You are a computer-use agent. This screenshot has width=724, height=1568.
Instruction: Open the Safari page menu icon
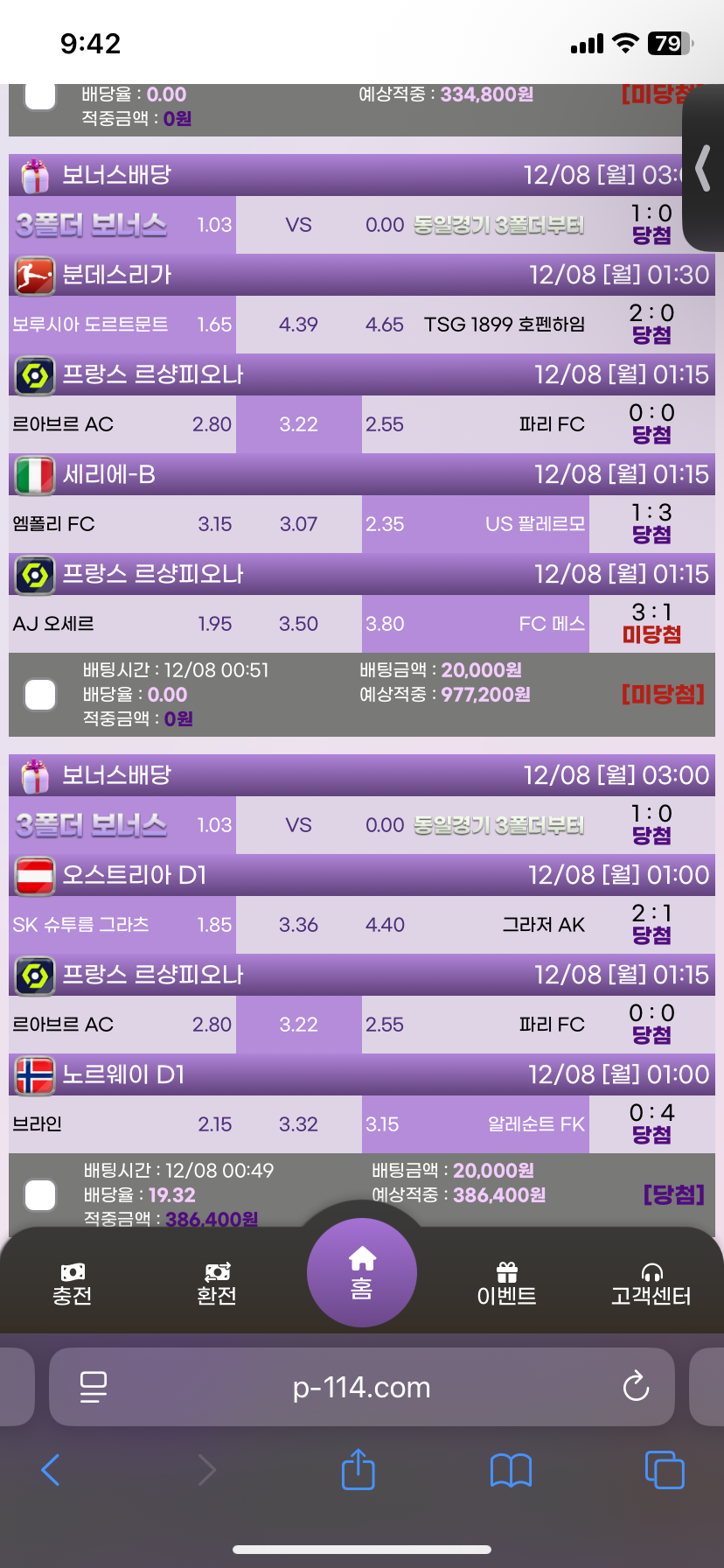(x=94, y=1387)
